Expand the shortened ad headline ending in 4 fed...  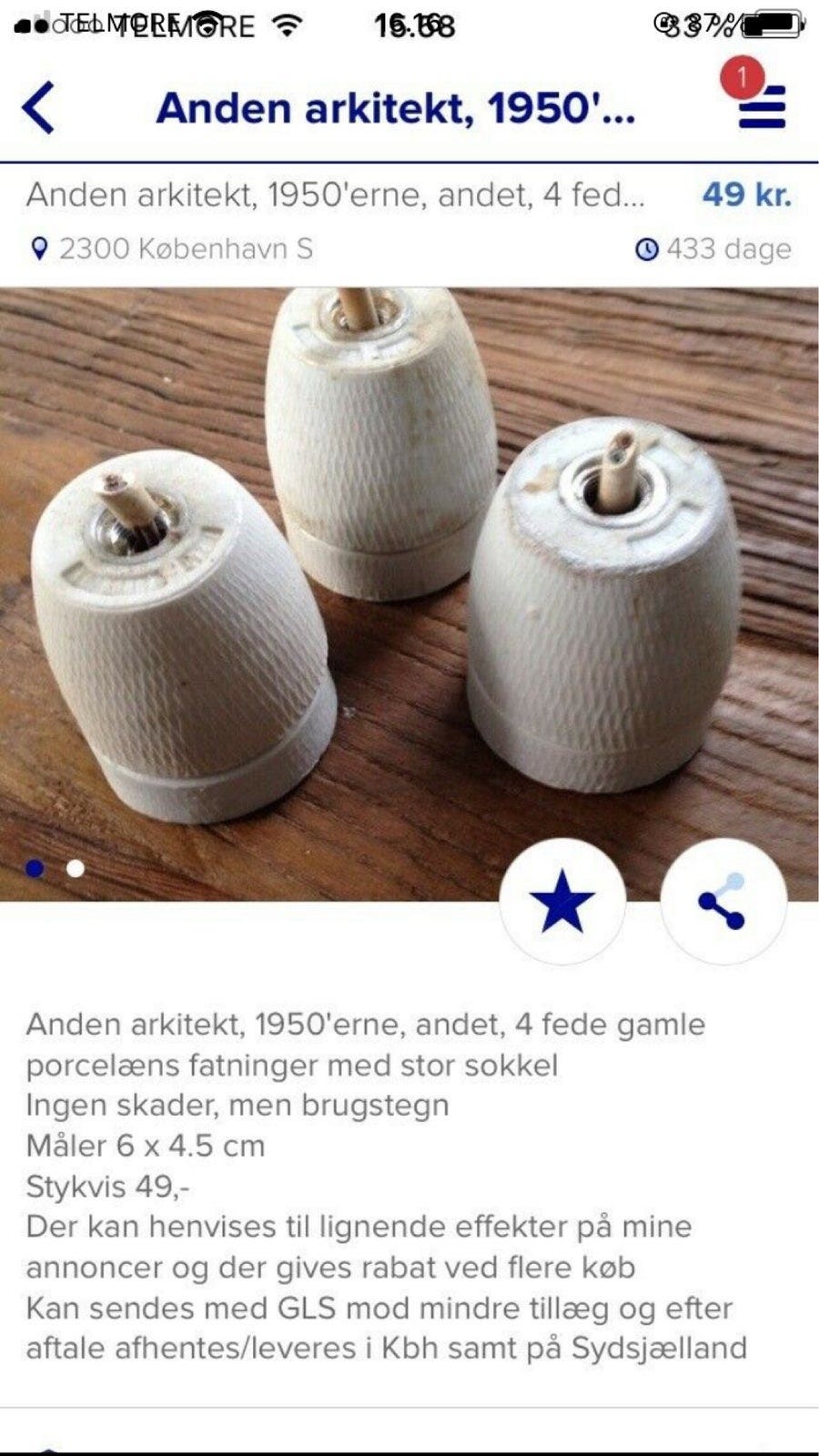(x=337, y=196)
